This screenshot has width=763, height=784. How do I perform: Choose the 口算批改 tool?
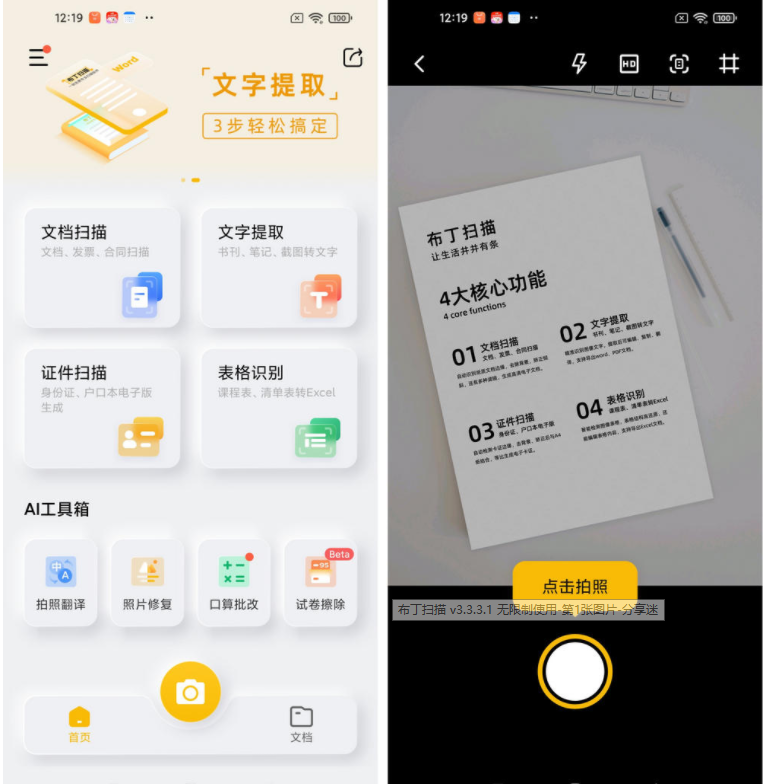pyautogui.click(x=234, y=583)
